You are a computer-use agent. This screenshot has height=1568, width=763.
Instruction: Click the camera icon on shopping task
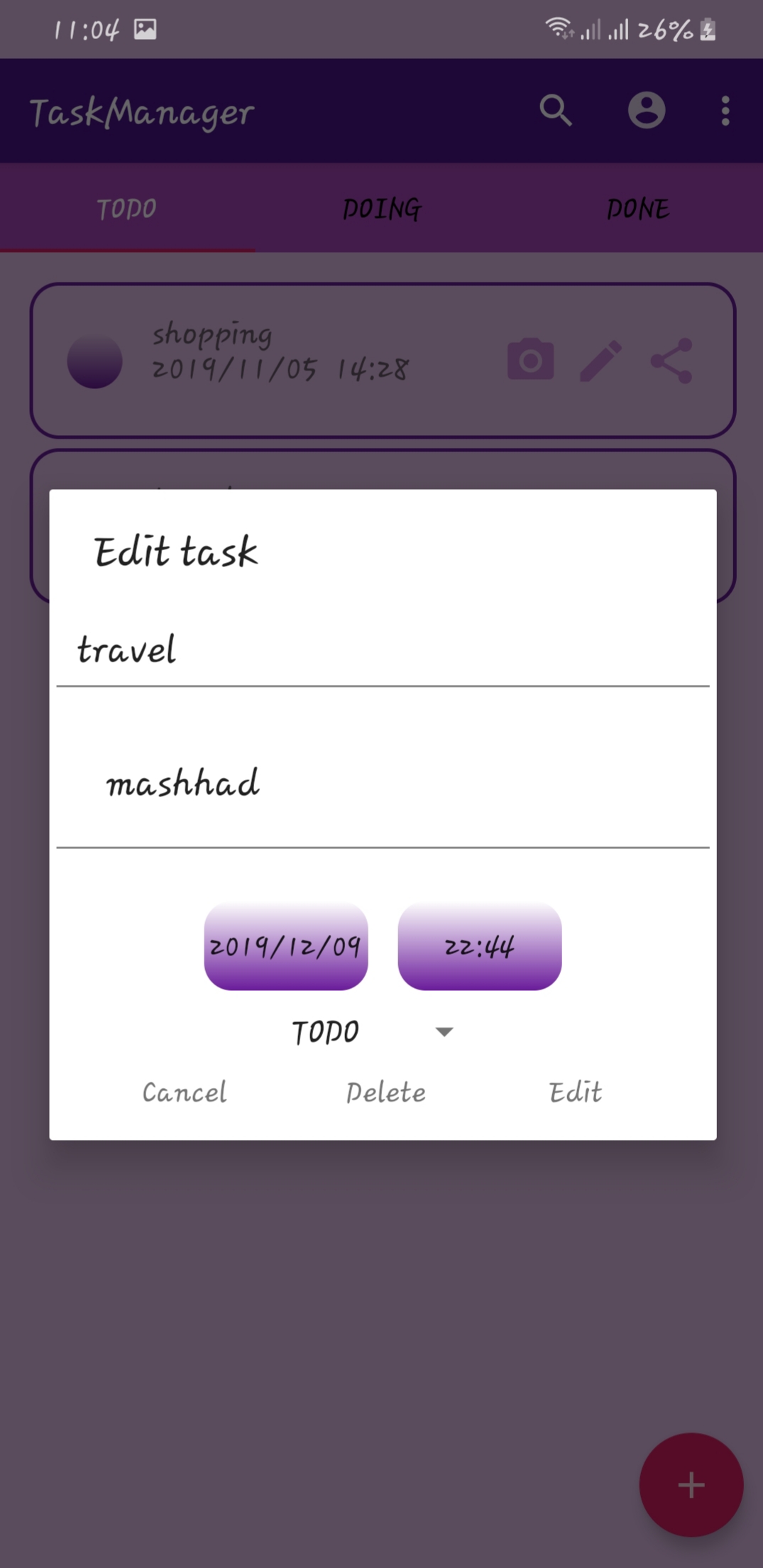point(531,361)
